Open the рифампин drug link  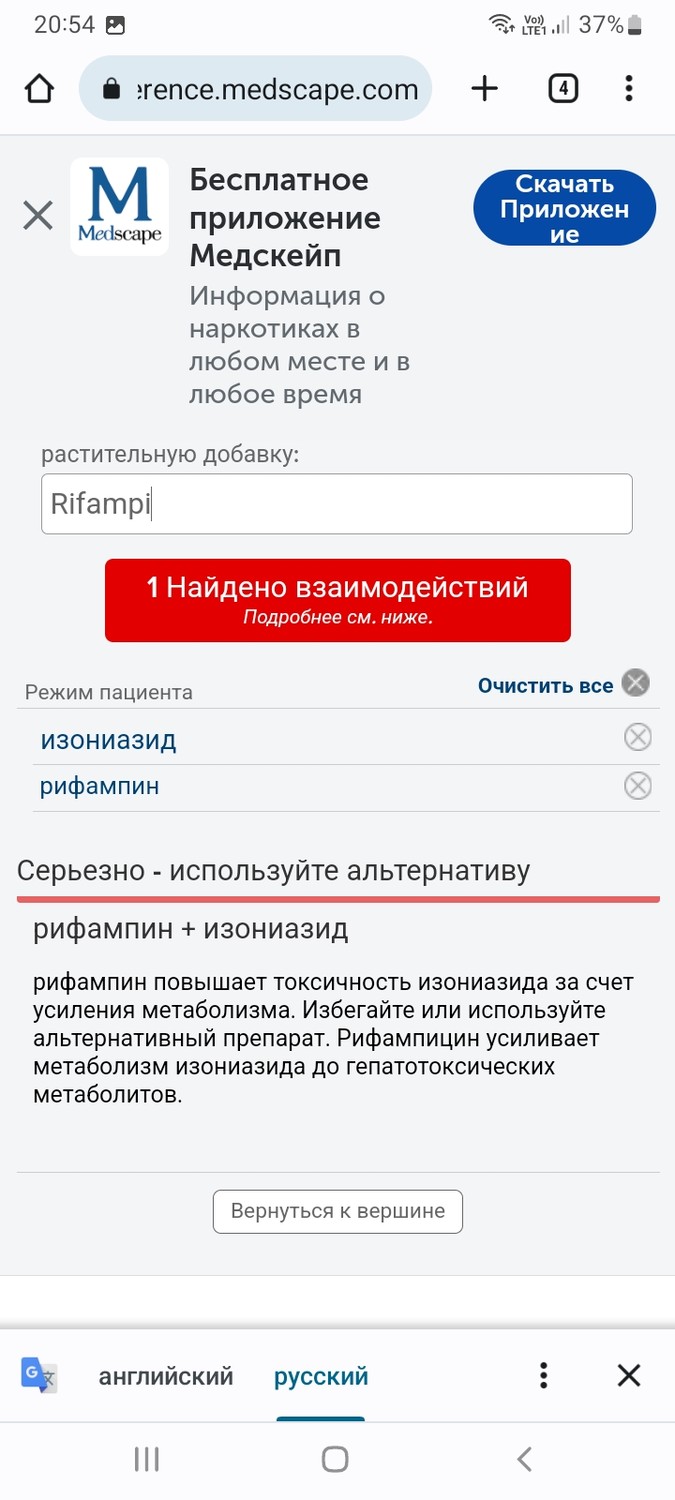100,787
